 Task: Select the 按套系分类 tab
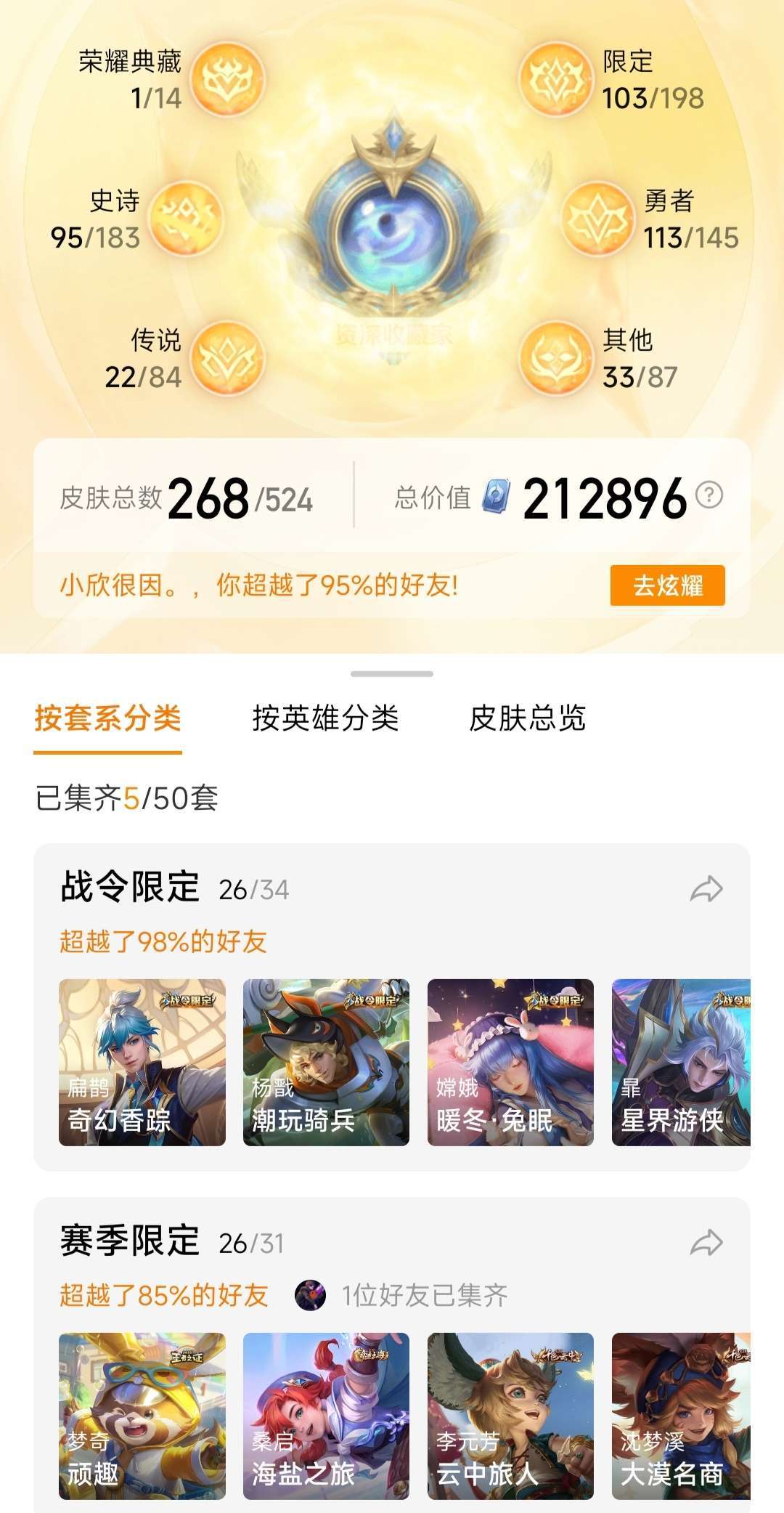pyautogui.click(x=107, y=718)
